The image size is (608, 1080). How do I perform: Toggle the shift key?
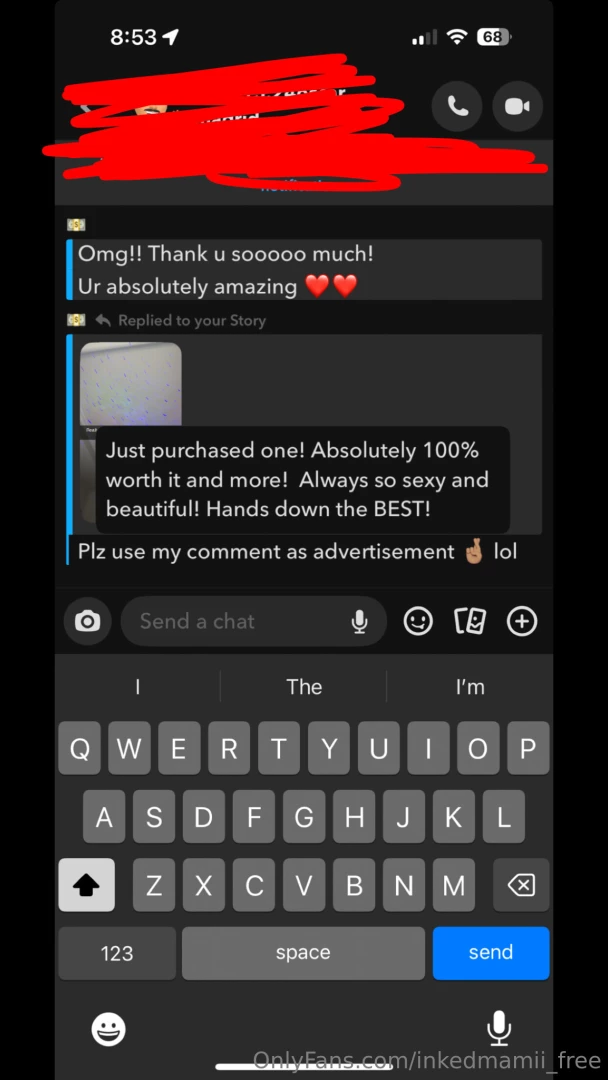[x=86, y=885]
